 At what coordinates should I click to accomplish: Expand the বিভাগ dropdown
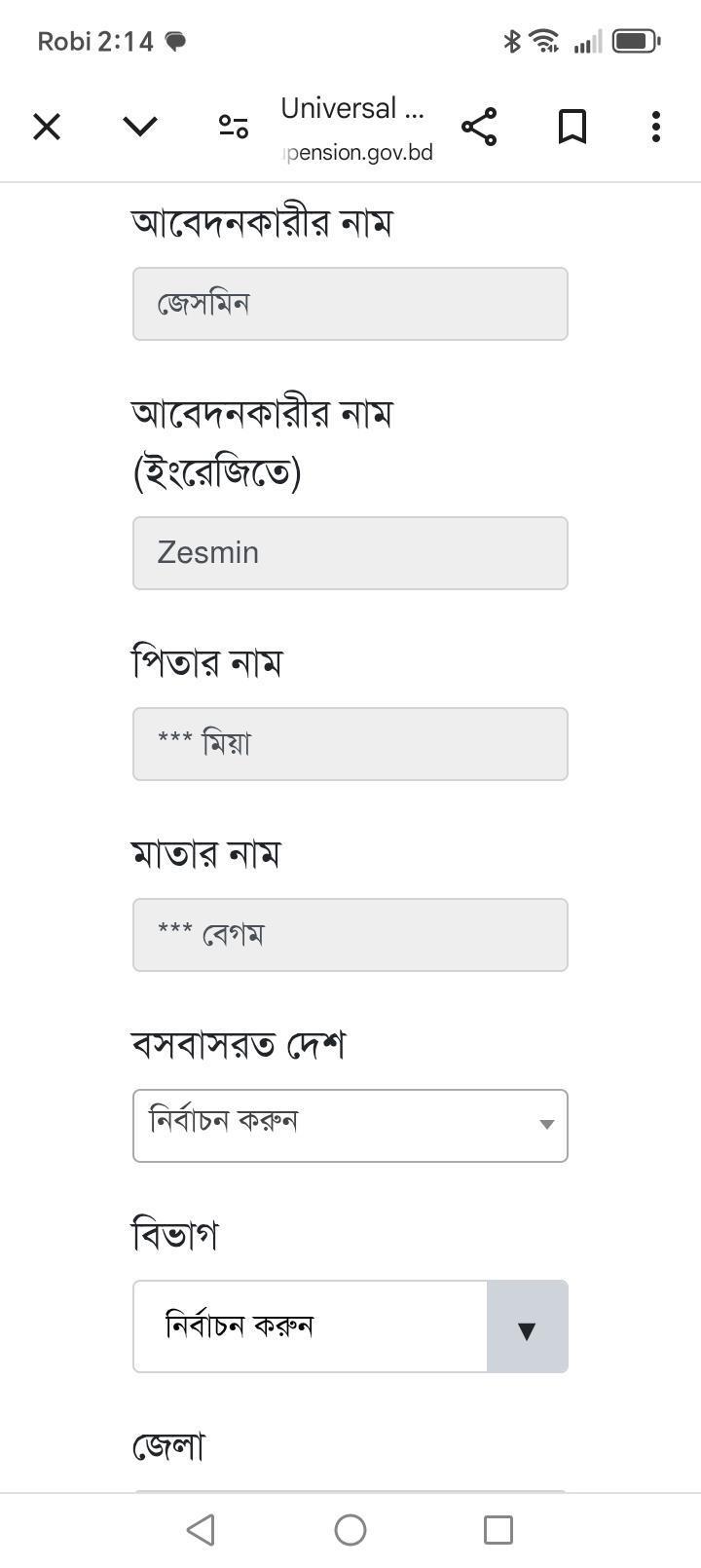coord(350,1326)
